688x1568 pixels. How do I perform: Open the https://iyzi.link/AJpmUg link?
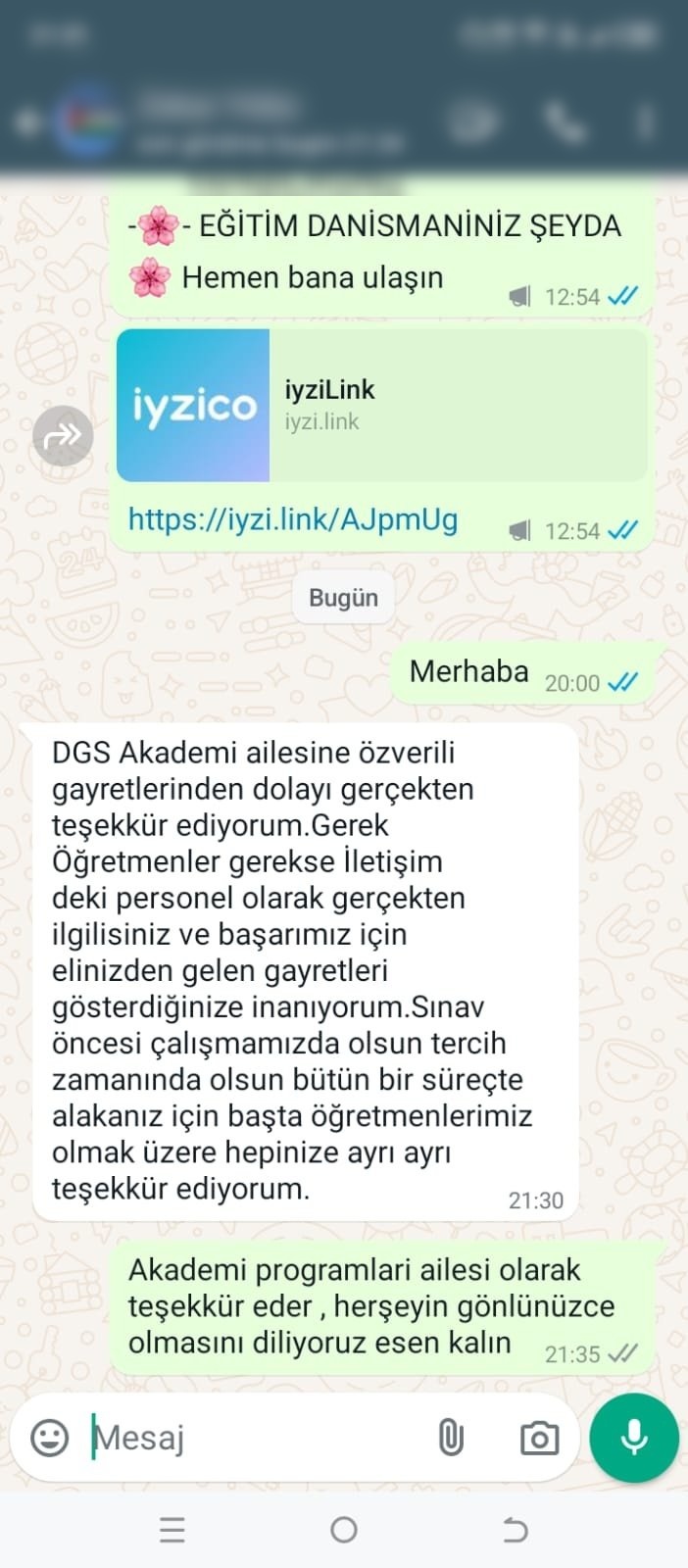(x=293, y=519)
